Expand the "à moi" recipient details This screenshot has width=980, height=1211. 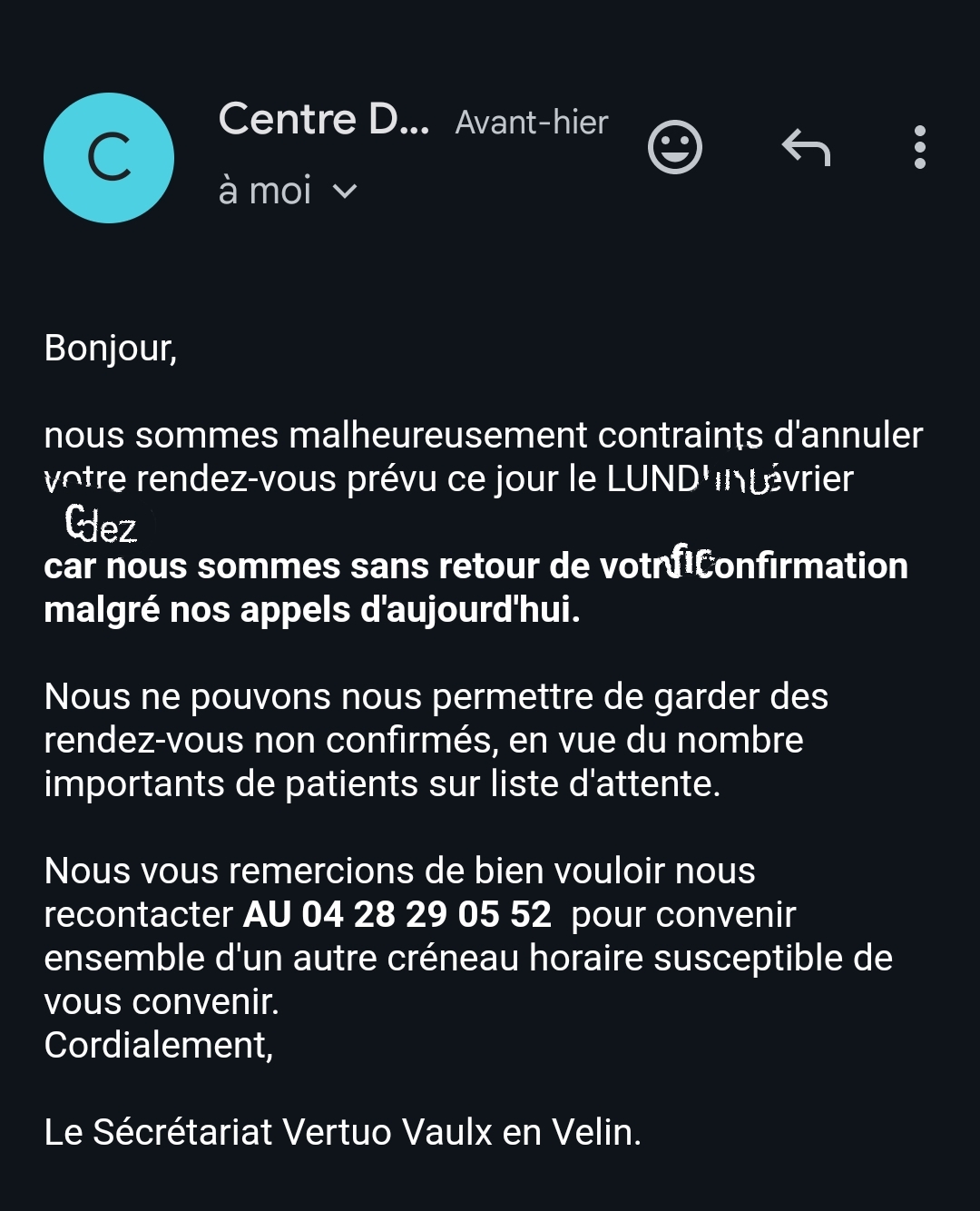coord(345,192)
